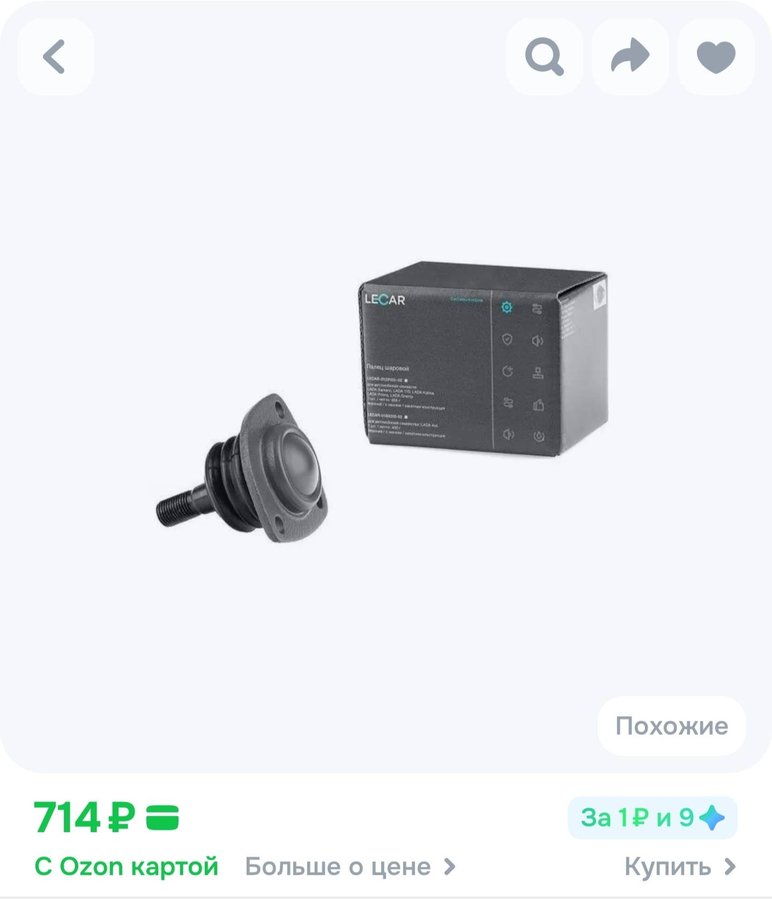This screenshot has width=772, height=900.
Task: Go back to the previous screen
Action: (55, 57)
